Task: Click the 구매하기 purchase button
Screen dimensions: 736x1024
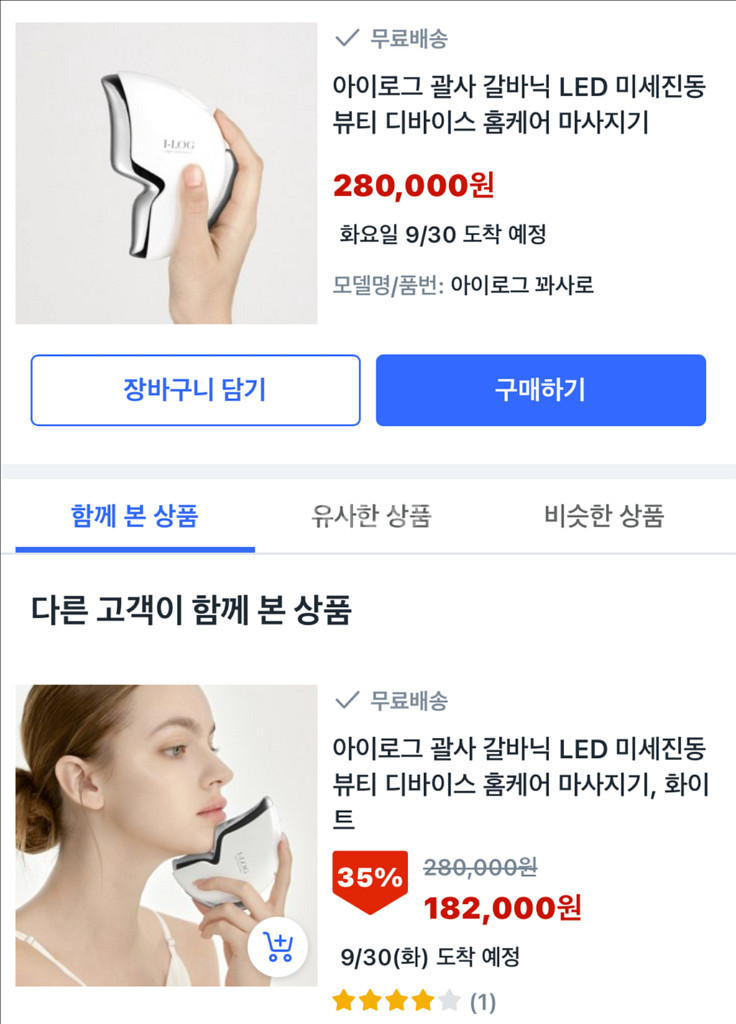Action: point(541,390)
